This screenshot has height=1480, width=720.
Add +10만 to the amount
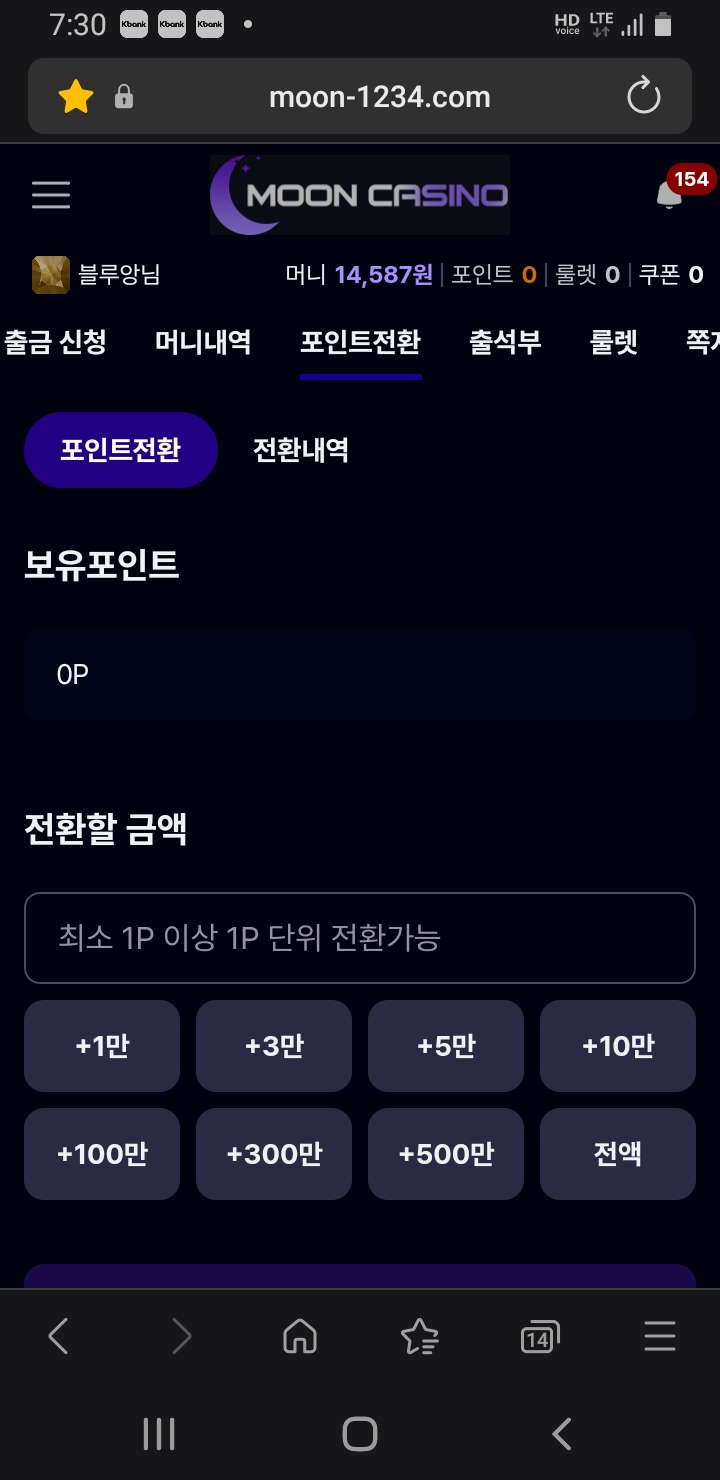tap(618, 1046)
